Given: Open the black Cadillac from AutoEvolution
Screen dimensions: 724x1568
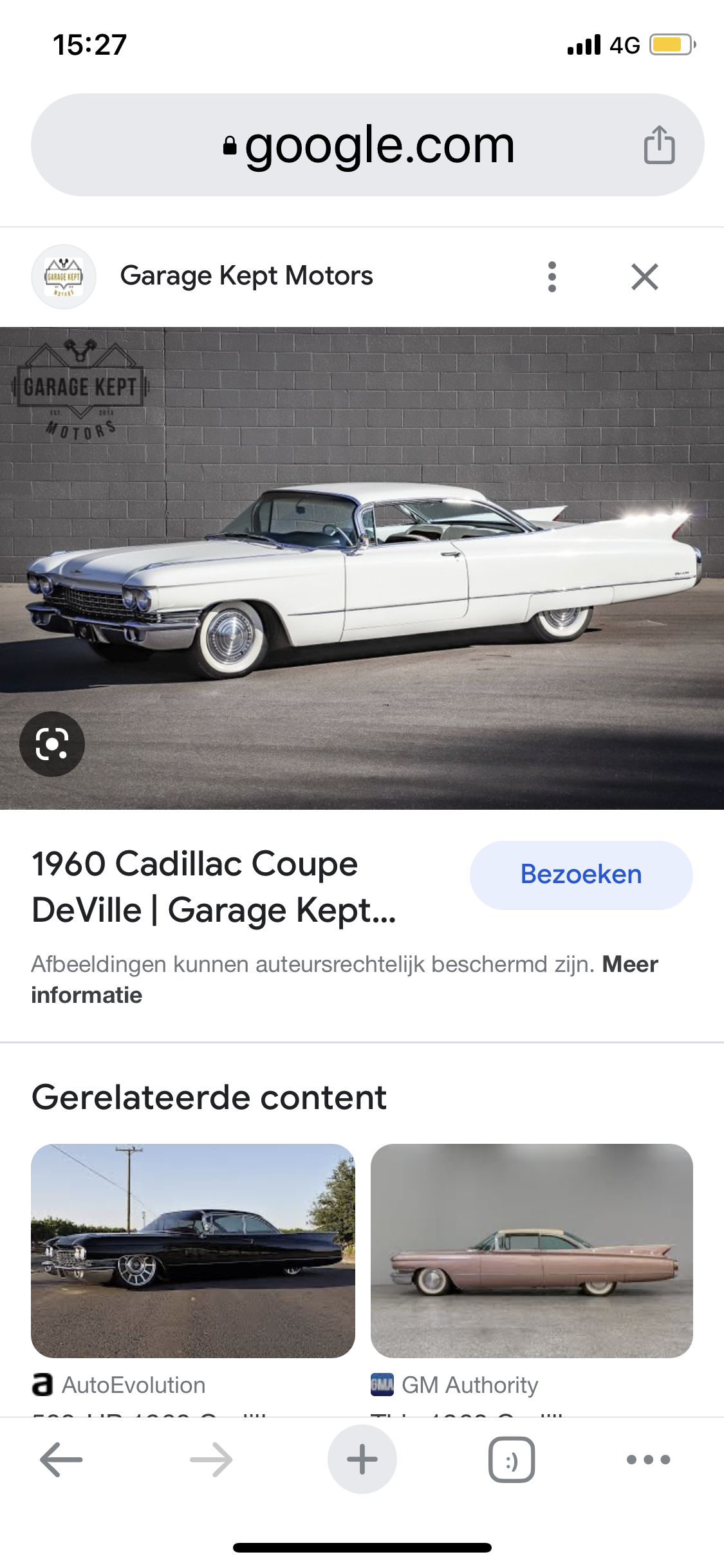Looking at the screenshot, I should (x=193, y=1250).
